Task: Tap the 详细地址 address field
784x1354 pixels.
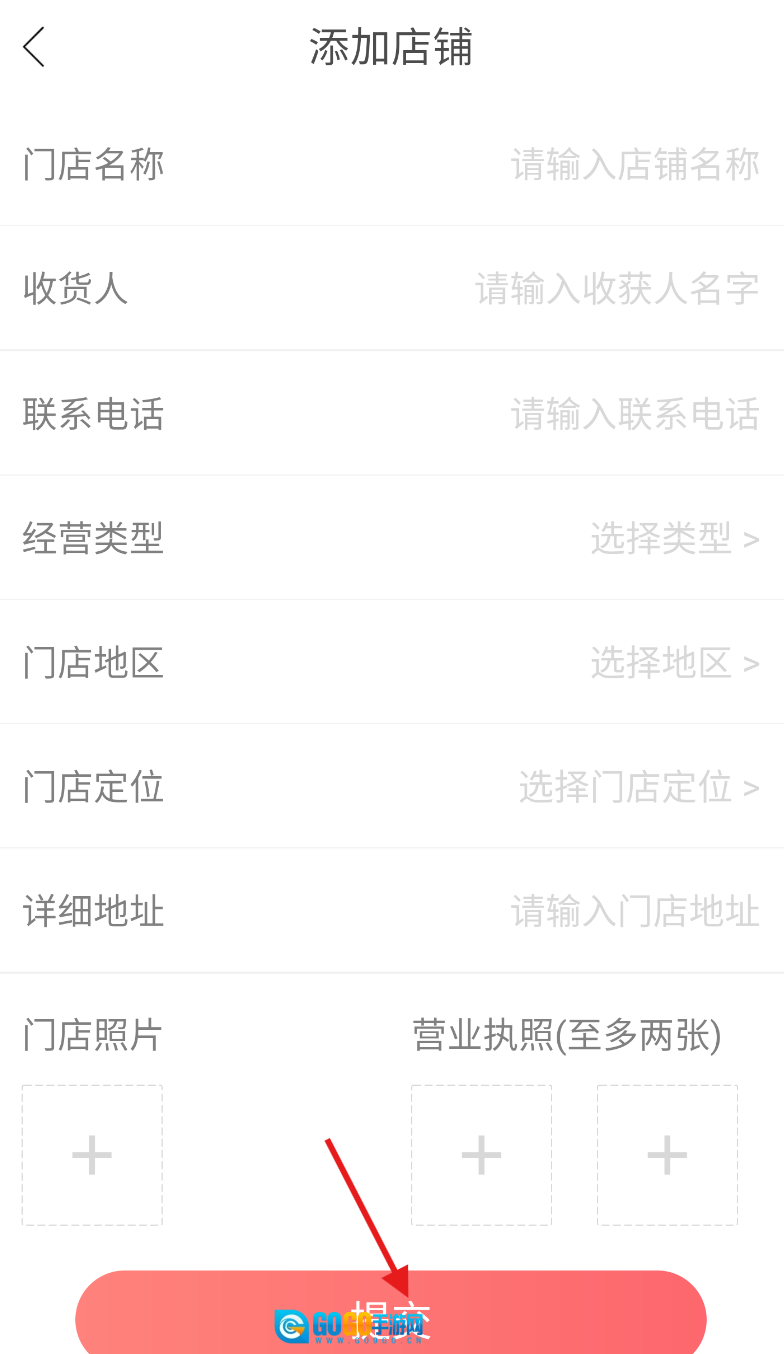Action: click(x=634, y=911)
